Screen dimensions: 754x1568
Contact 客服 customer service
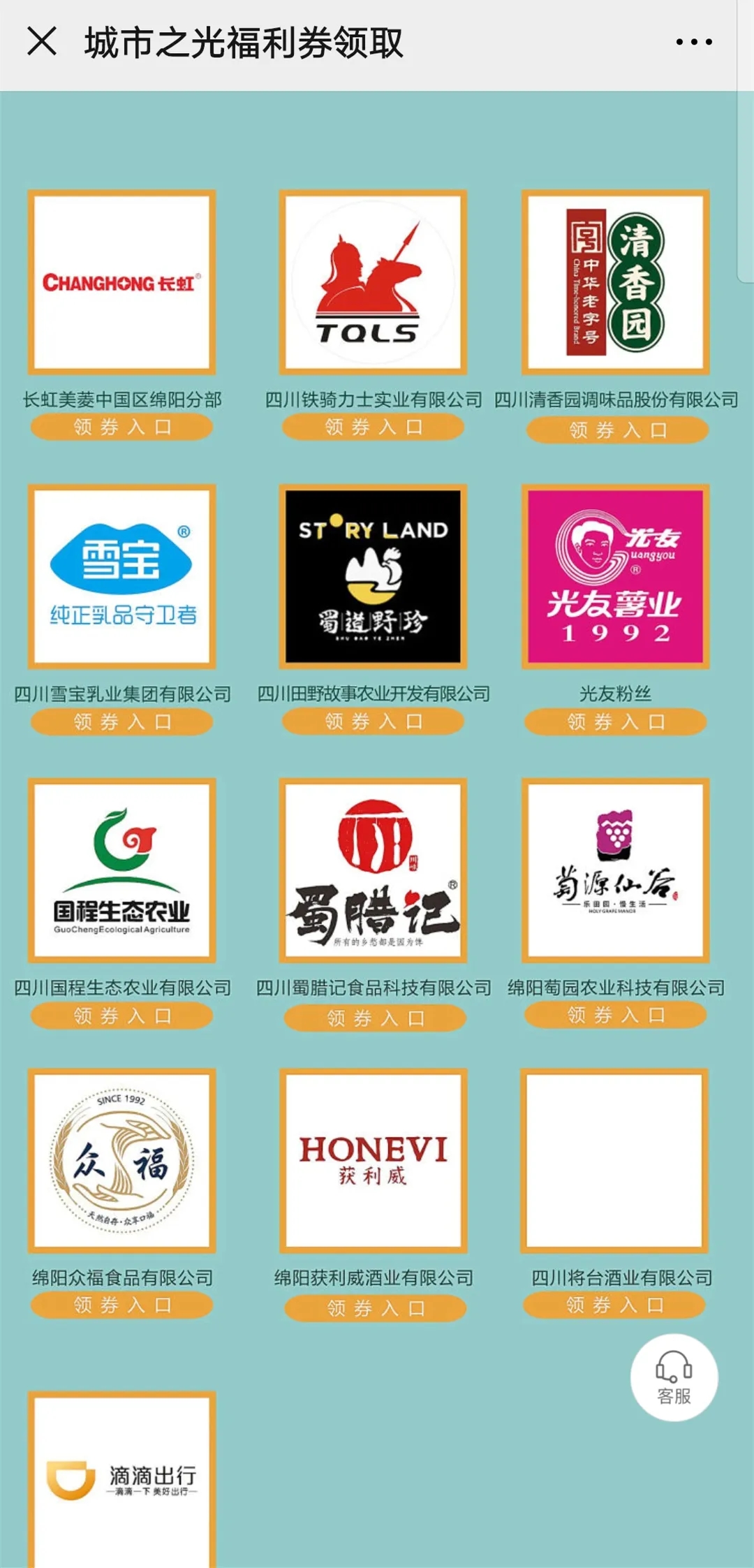coord(674,1377)
